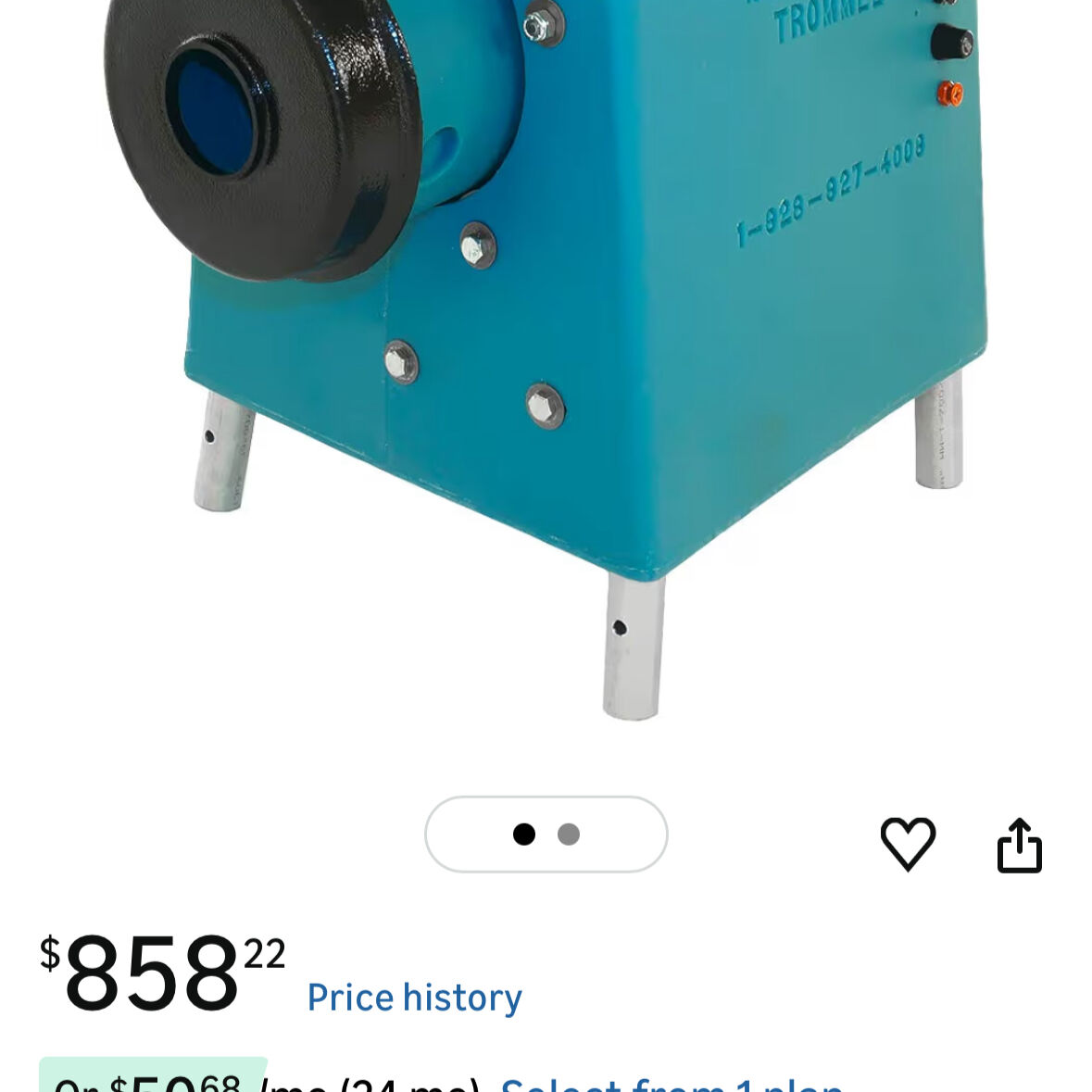This screenshot has height=1092, width=1092.
Task: Add this item to favorites with heart icon
Action: click(x=908, y=843)
